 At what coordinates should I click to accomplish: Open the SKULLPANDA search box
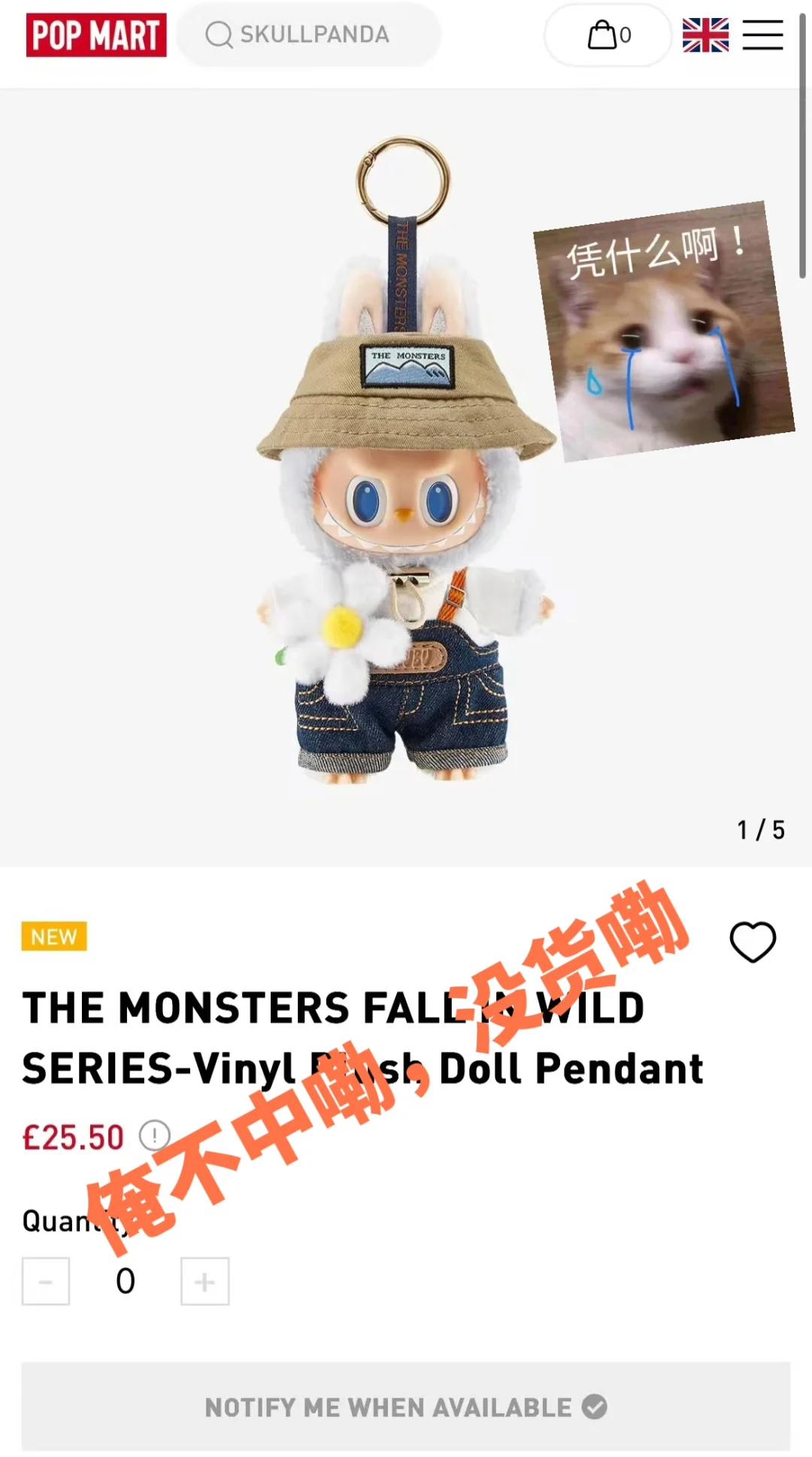tap(310, 35)
